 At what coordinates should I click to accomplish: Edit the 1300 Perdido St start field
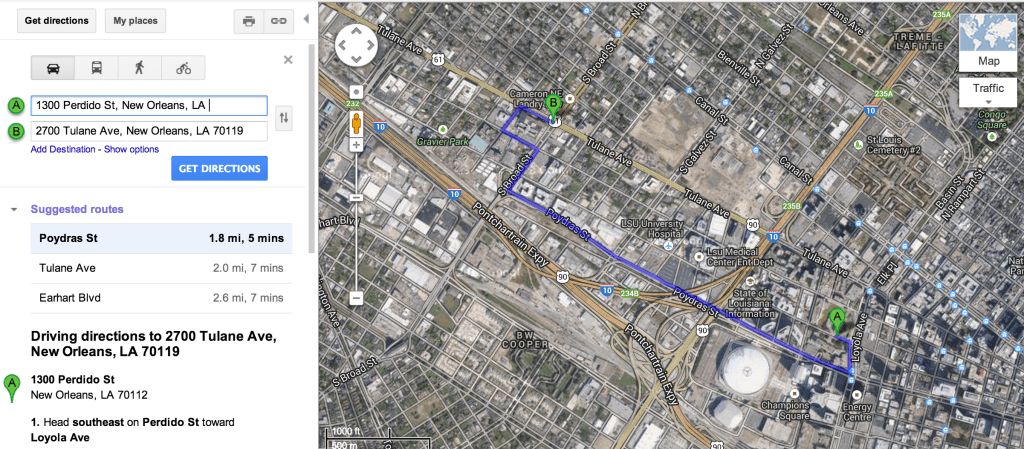click(x=149, y=105)
